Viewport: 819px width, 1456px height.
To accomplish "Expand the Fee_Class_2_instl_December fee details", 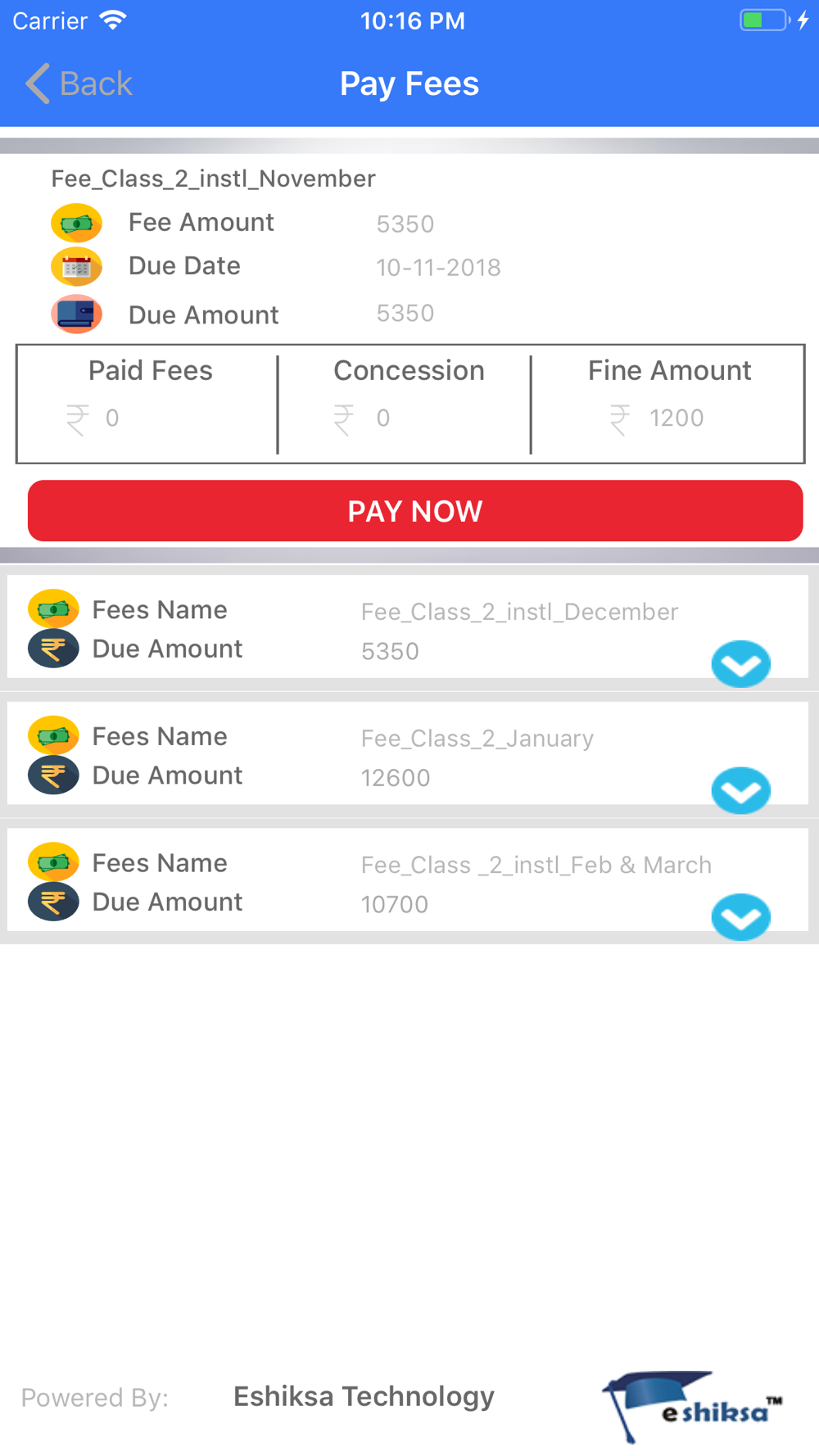I will (741, 663).
